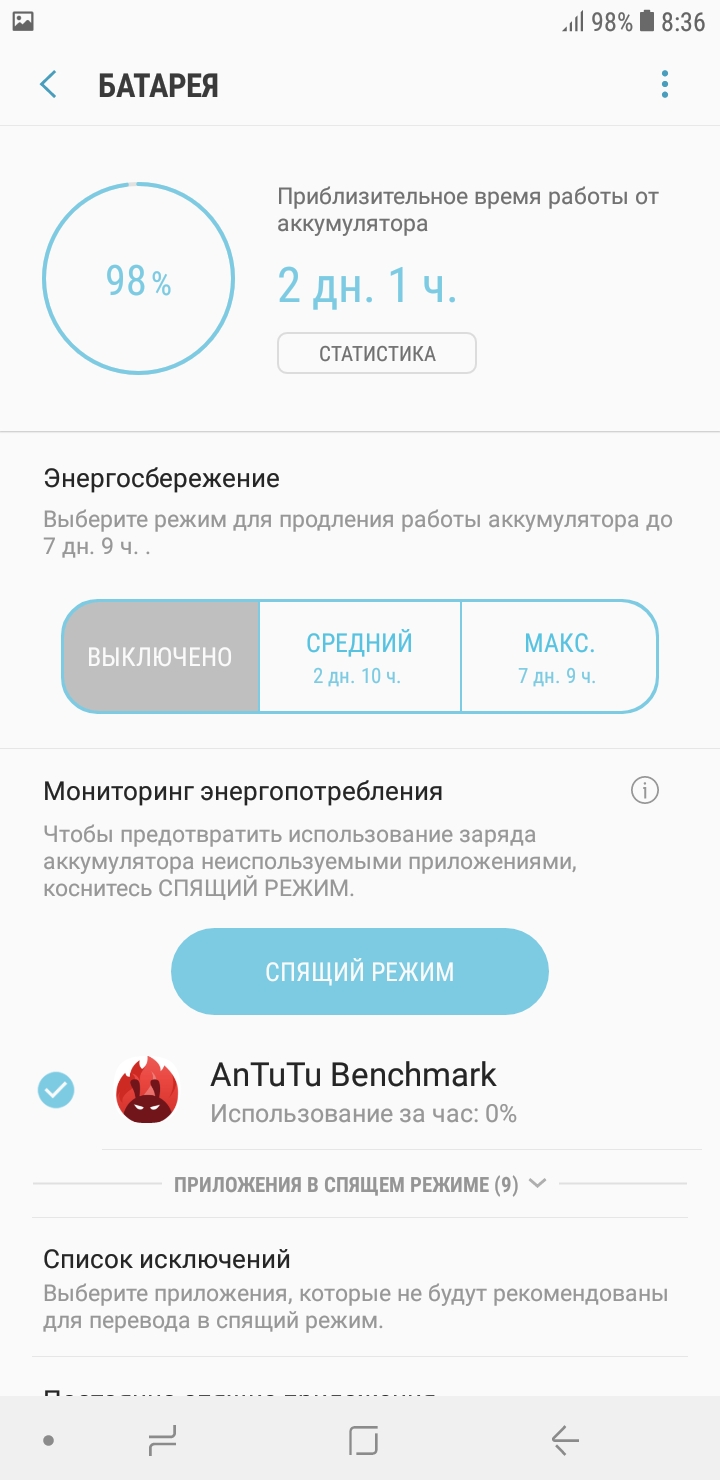Tap the СПЯЩИЙ РЕЖИМ button
720x1480 pixels.
click(359, 971)
